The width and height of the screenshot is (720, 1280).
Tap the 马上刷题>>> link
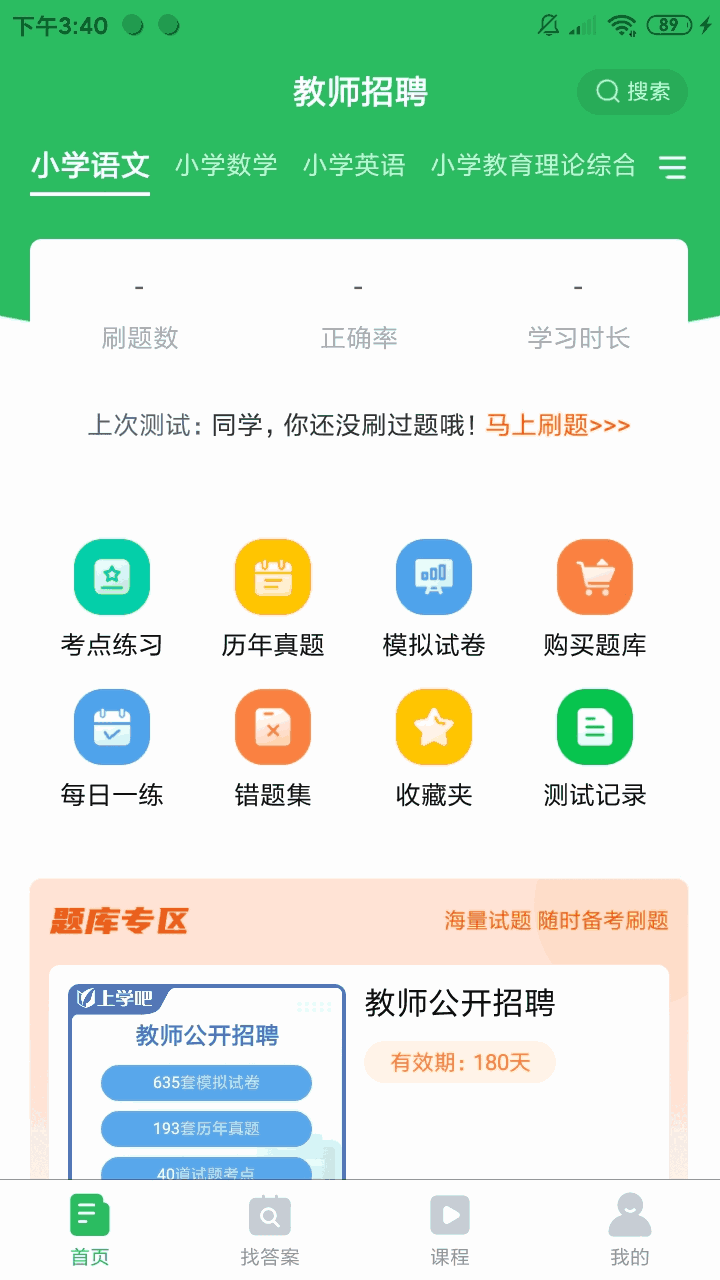558,426
